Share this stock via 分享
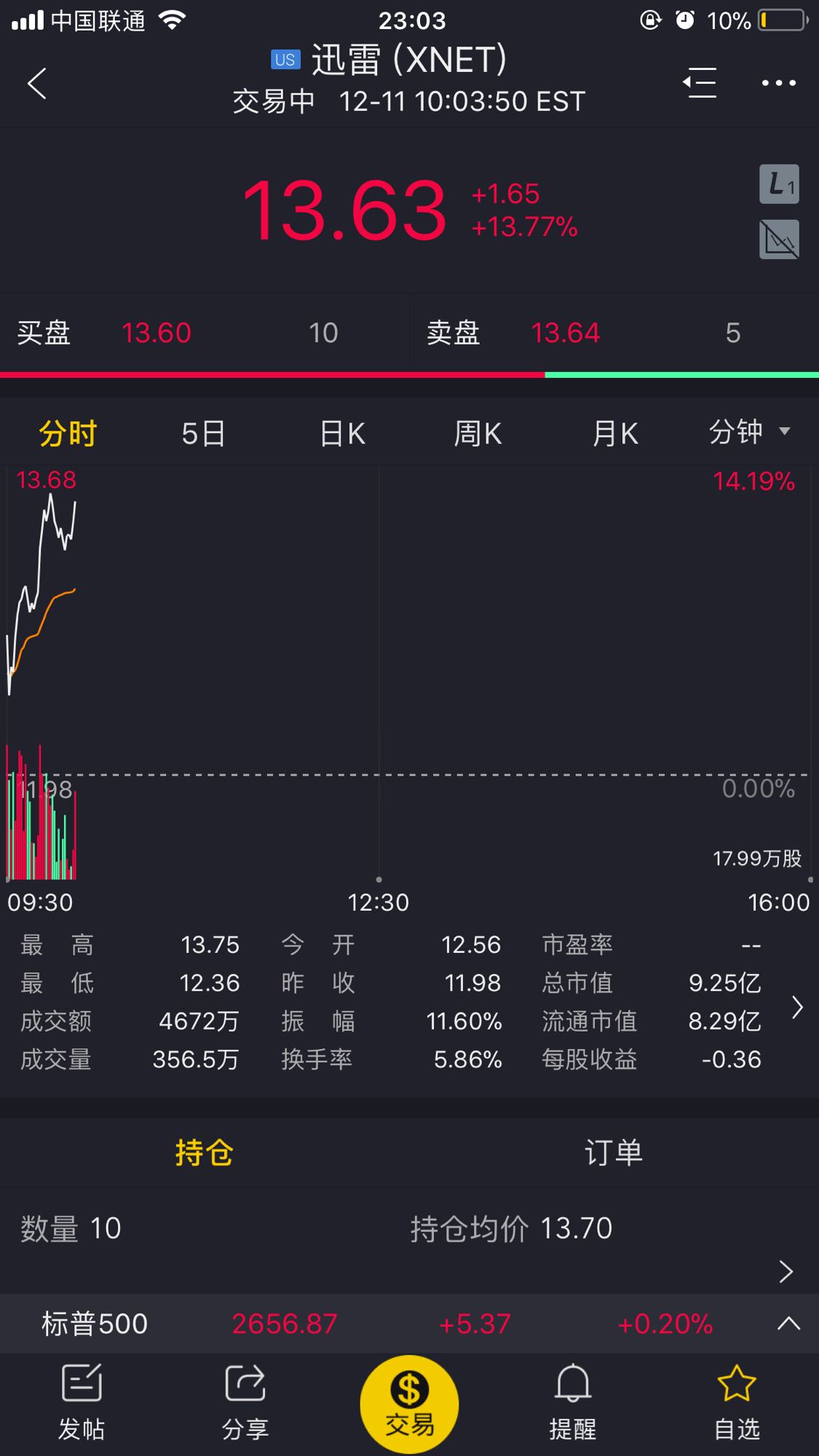 point(245,1403)
